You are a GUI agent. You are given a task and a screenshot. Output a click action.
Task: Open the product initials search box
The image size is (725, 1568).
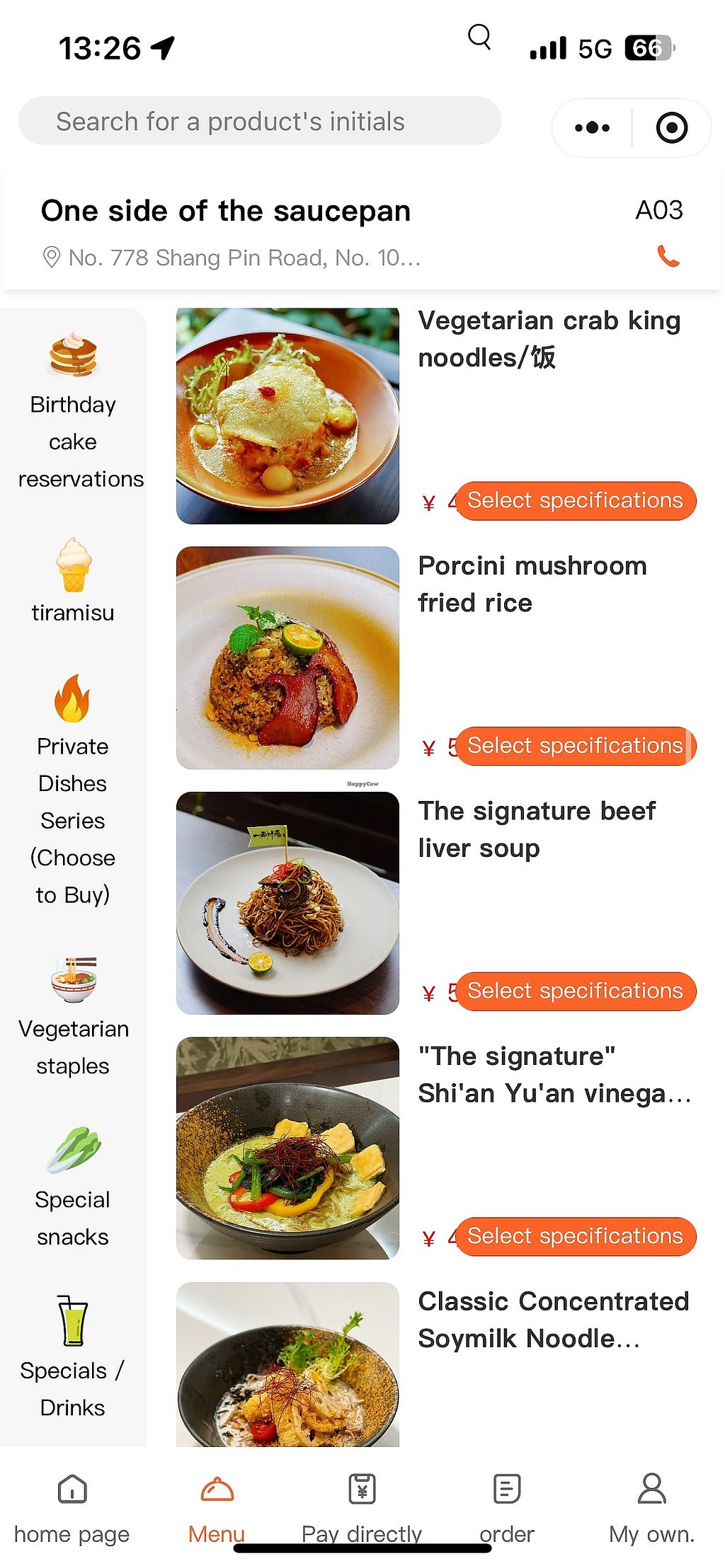click(x=259, y=121)
